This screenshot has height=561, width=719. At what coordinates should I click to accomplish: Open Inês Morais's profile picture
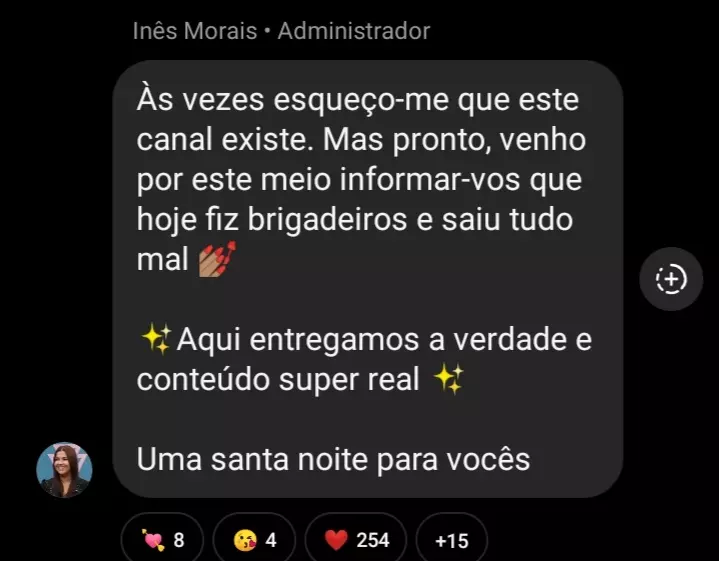(x=65, y=470)
